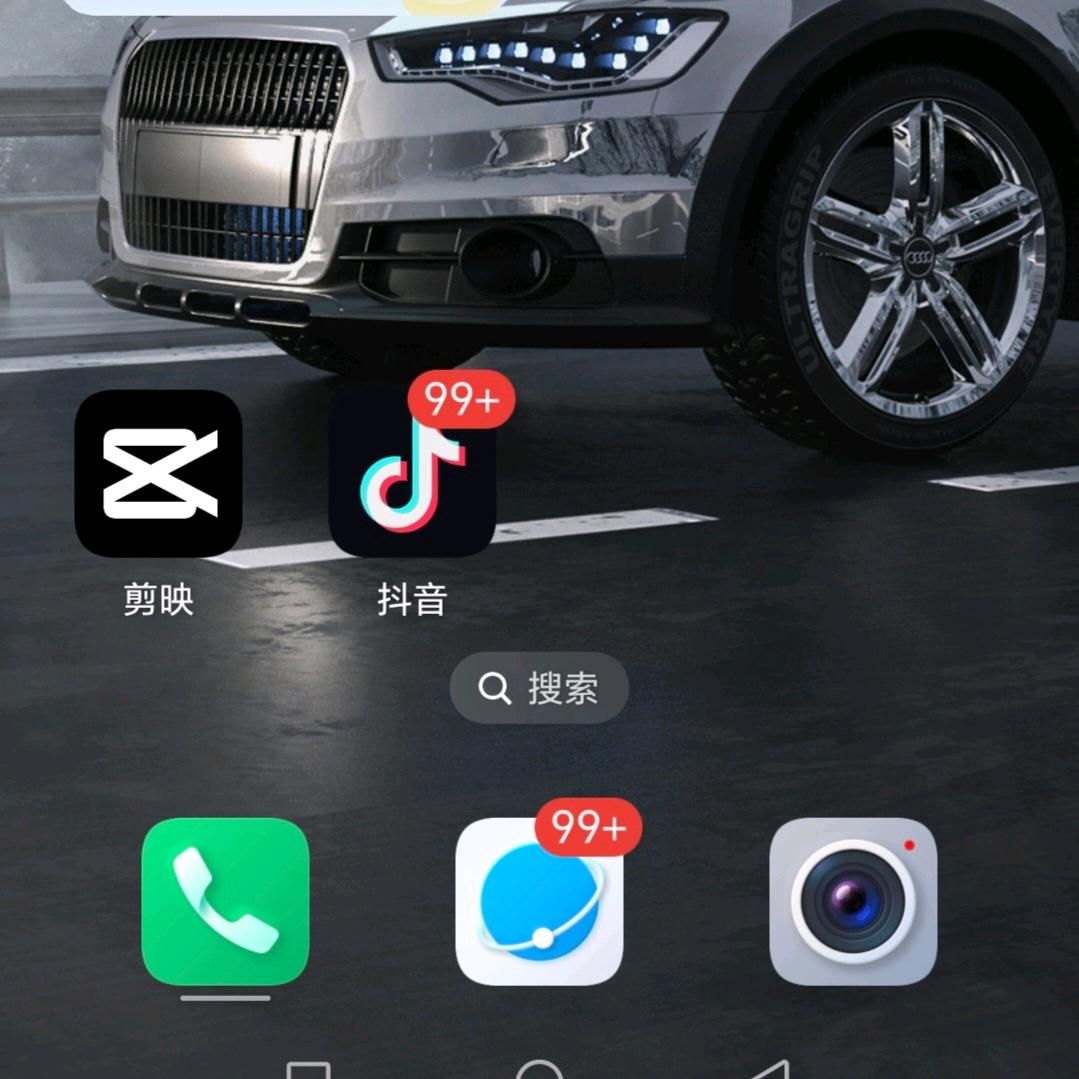Image resolution: width=1079 pixels, height=1079 pixels.
Task: Launch the camera app
Action: (853, 901)
